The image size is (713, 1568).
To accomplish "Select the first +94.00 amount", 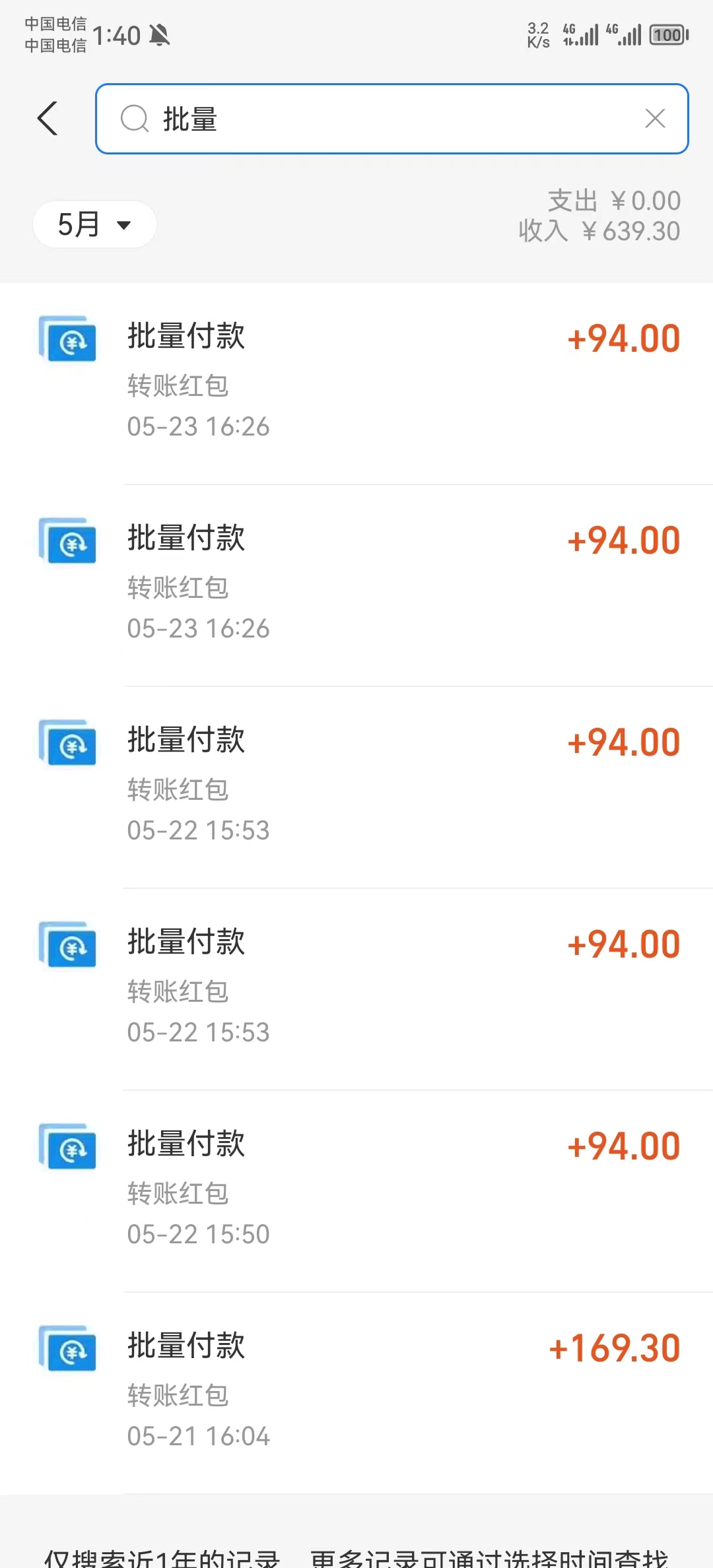I will coord(624,338).
